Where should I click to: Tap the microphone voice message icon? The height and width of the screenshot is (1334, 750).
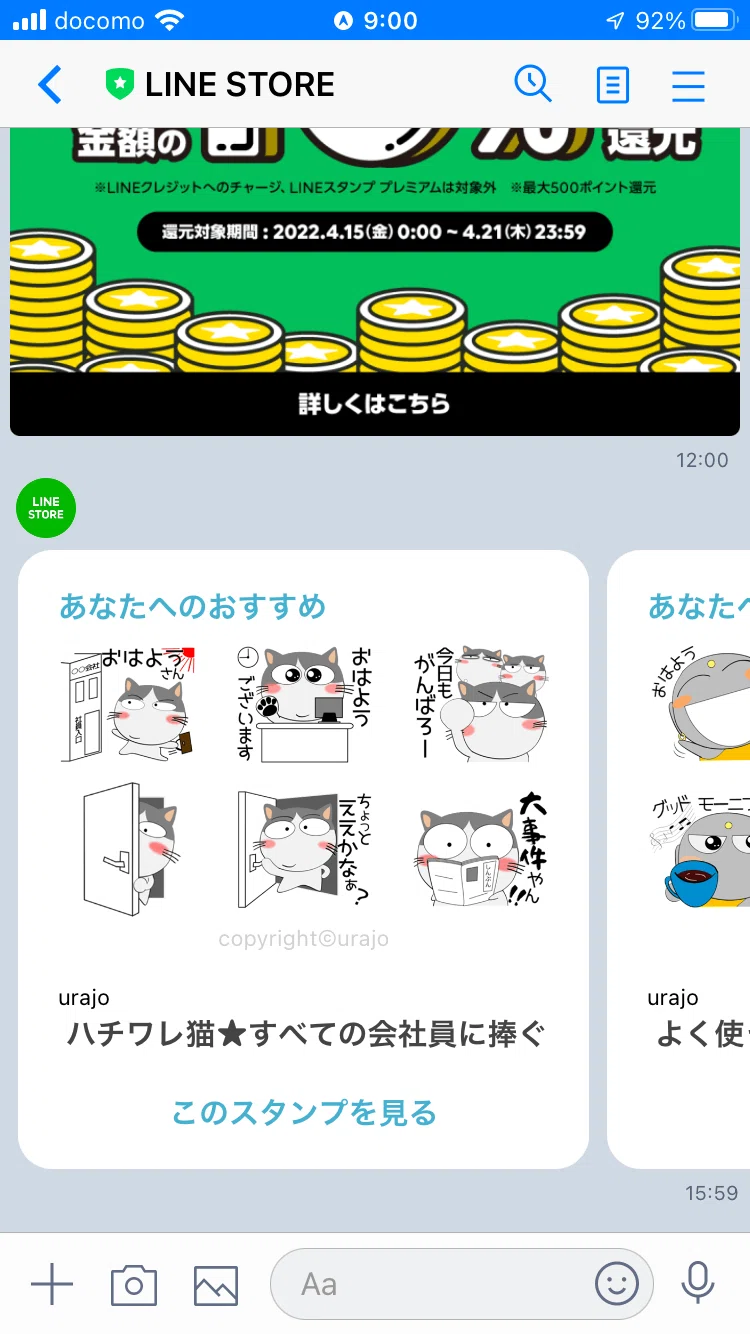click(x=698, y=1283)
